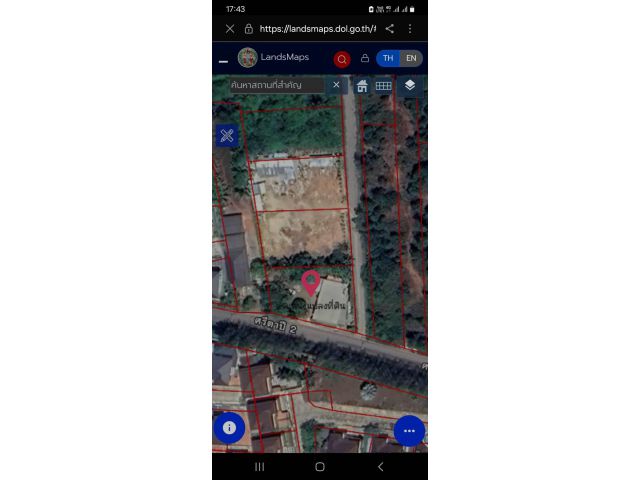The height and width of the screenshot is (480, 640).
Task: Switch language to TH
Action: tap(388, 58)
